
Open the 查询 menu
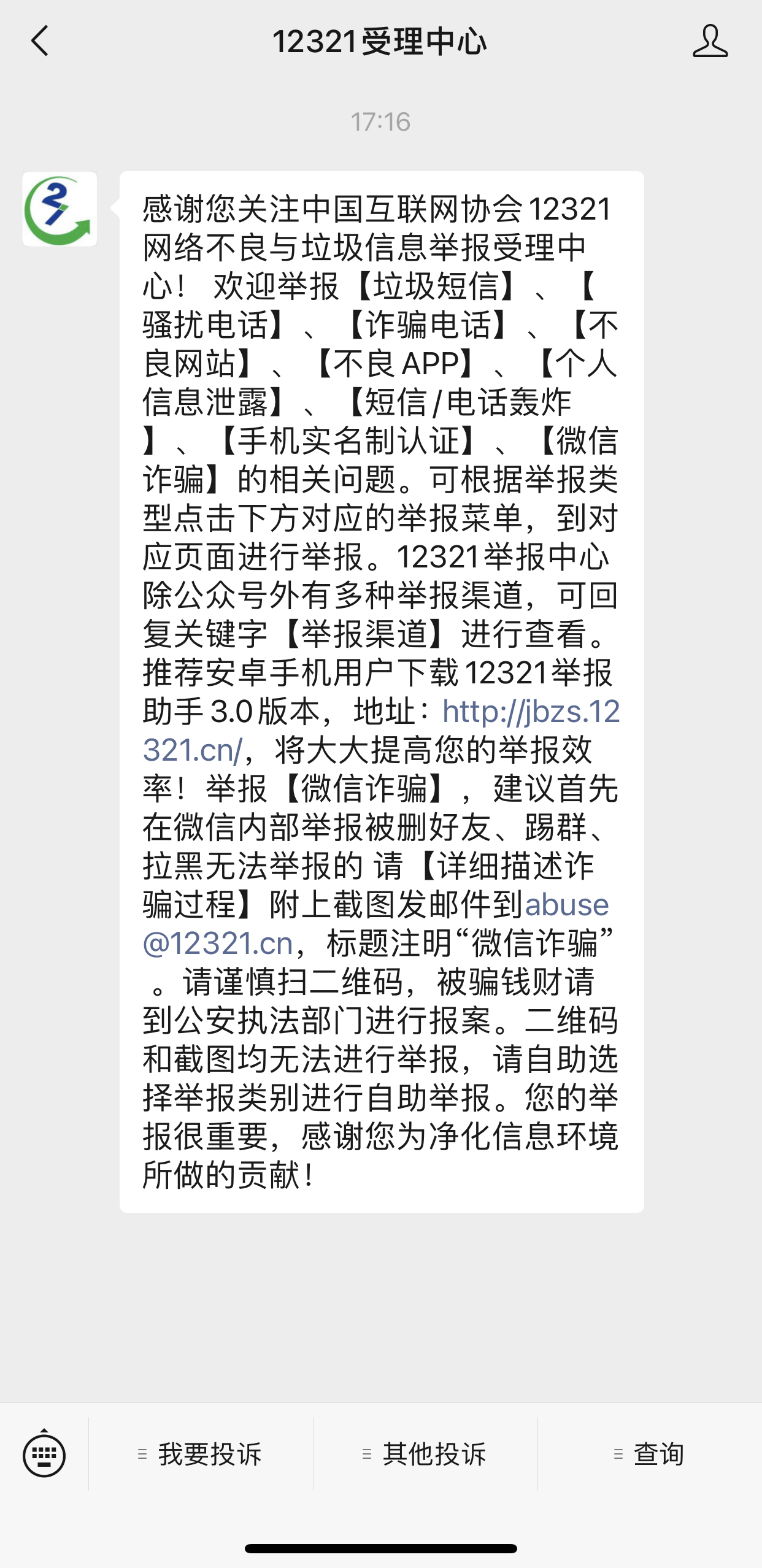tap(650, 1454)
